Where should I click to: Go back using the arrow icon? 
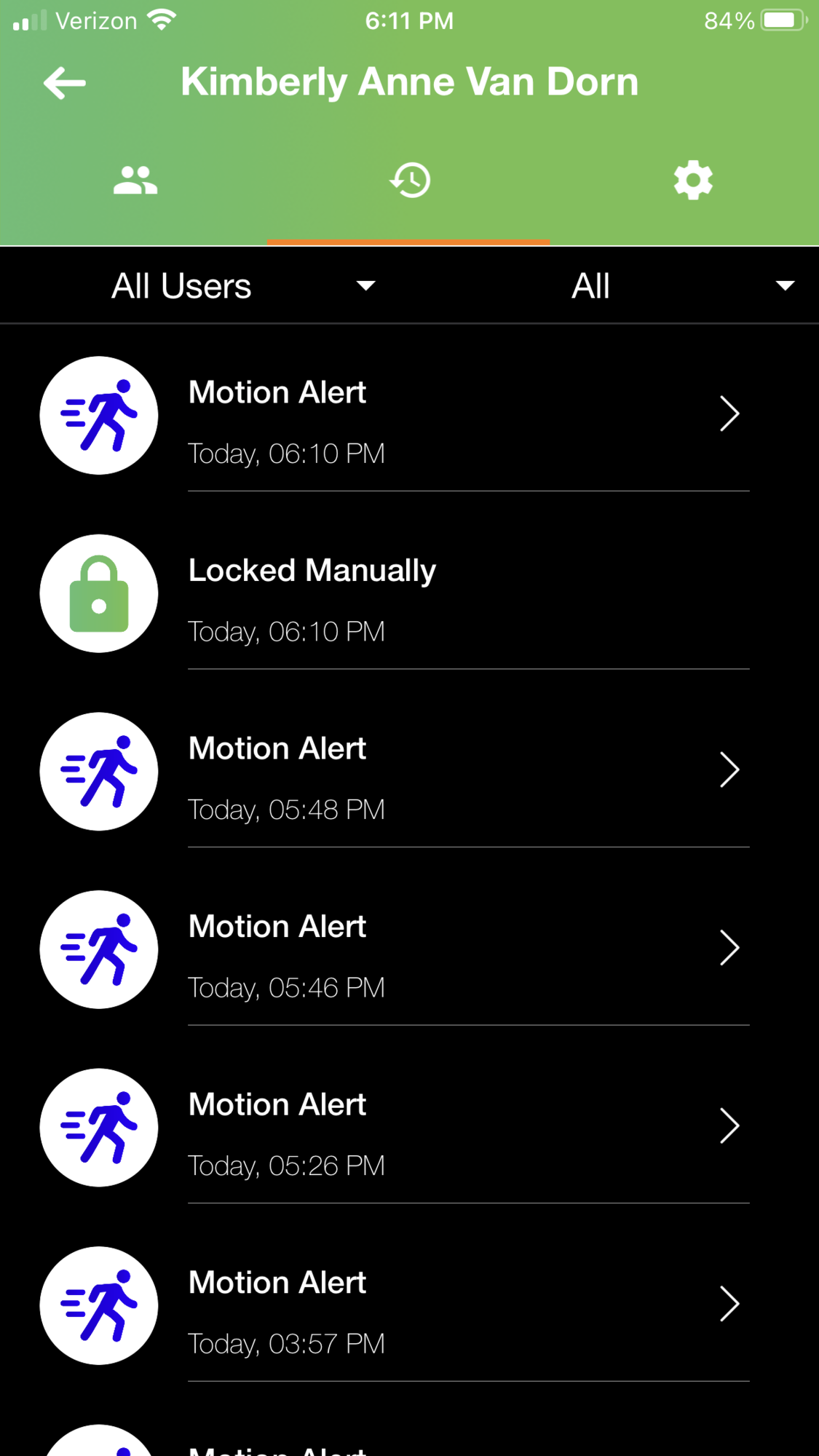click(65, 83)
